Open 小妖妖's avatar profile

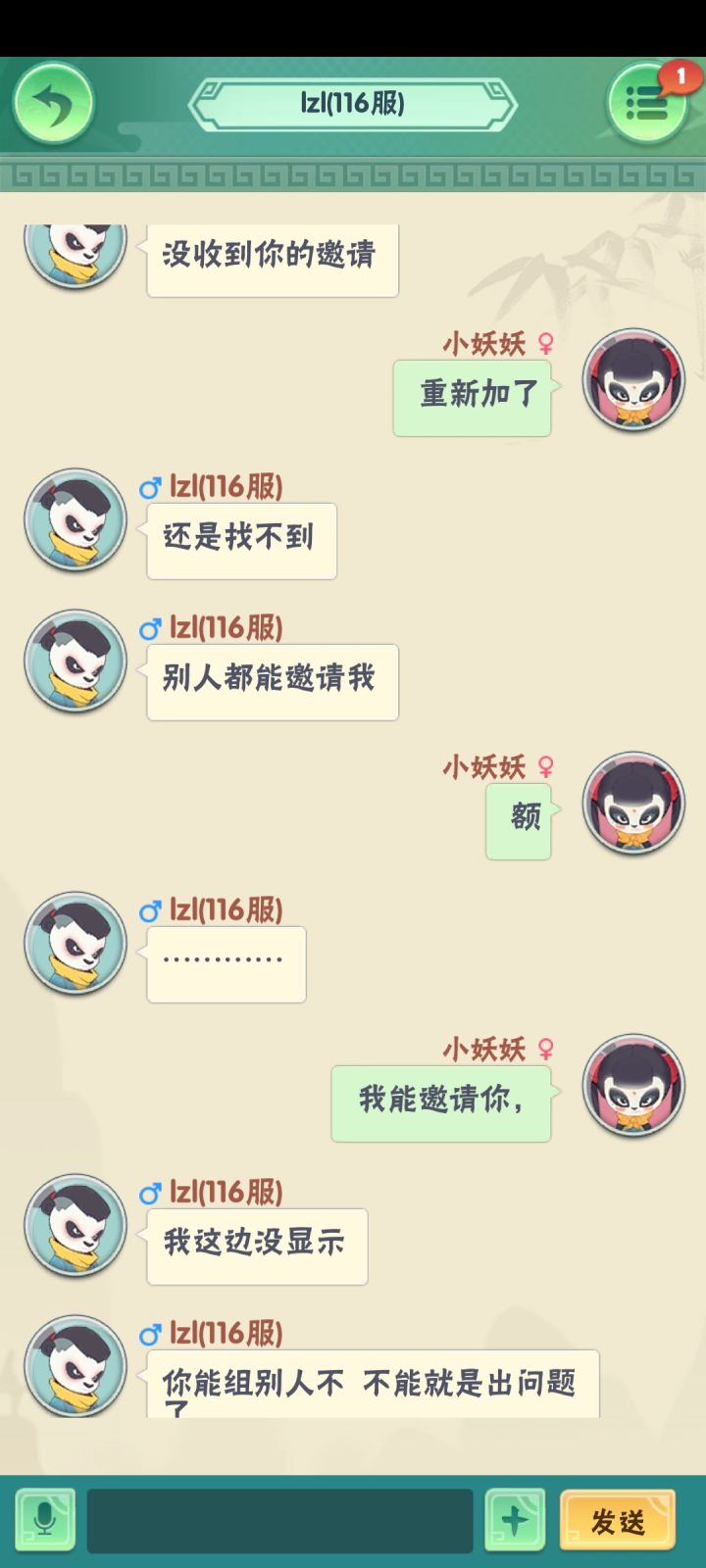click(x=633, y=380)
